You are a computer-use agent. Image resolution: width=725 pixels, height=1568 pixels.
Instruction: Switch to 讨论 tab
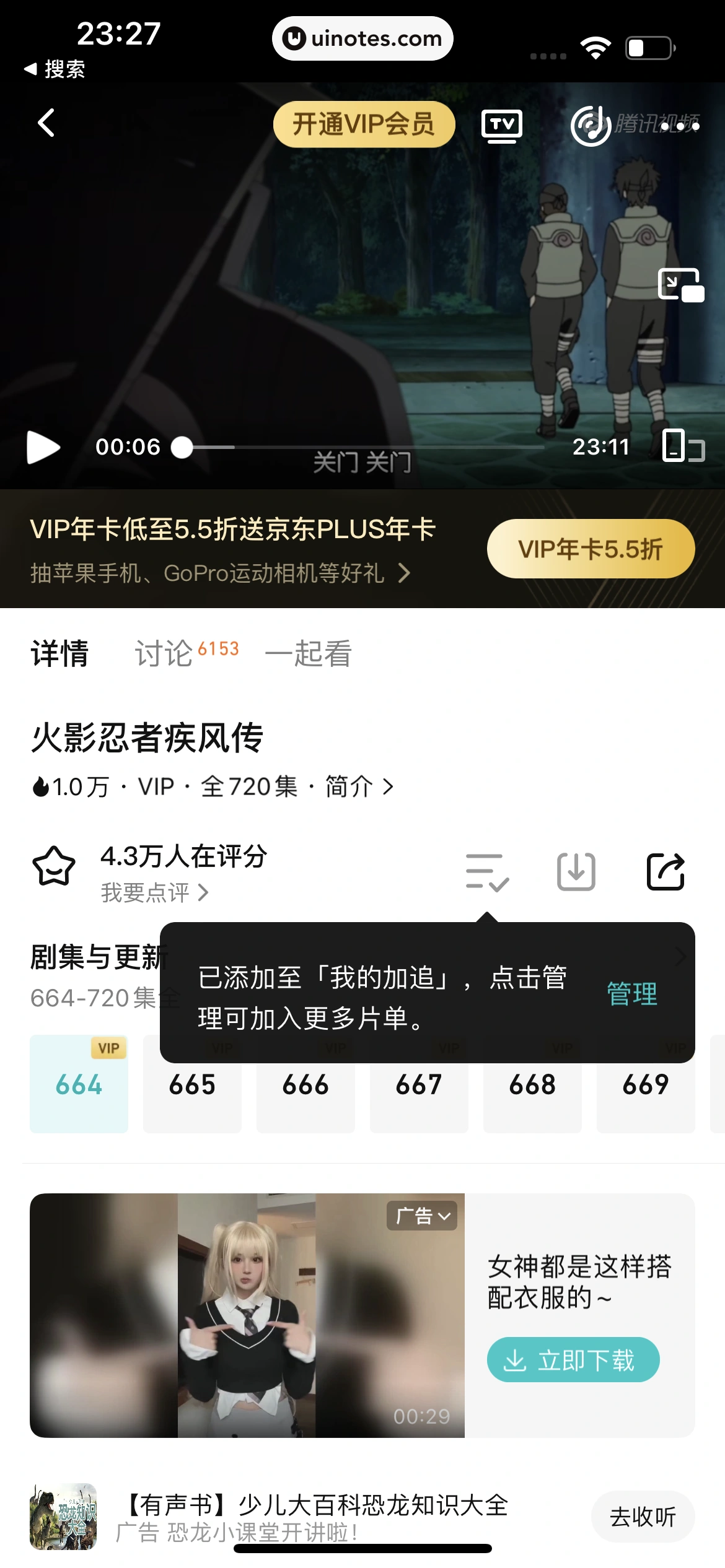point(165,653)
